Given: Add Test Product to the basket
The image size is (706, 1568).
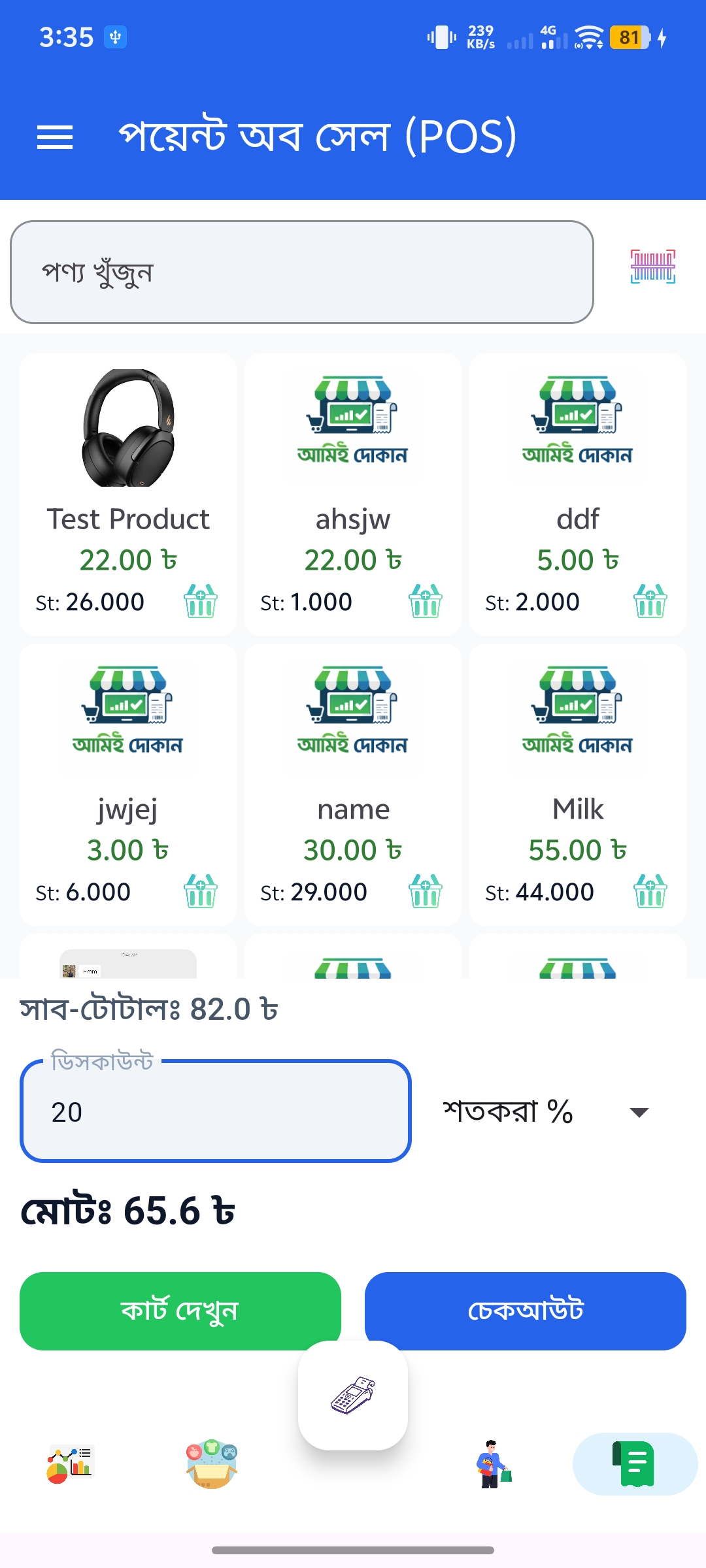Looking at the screenshot, I should pos(201,601).
